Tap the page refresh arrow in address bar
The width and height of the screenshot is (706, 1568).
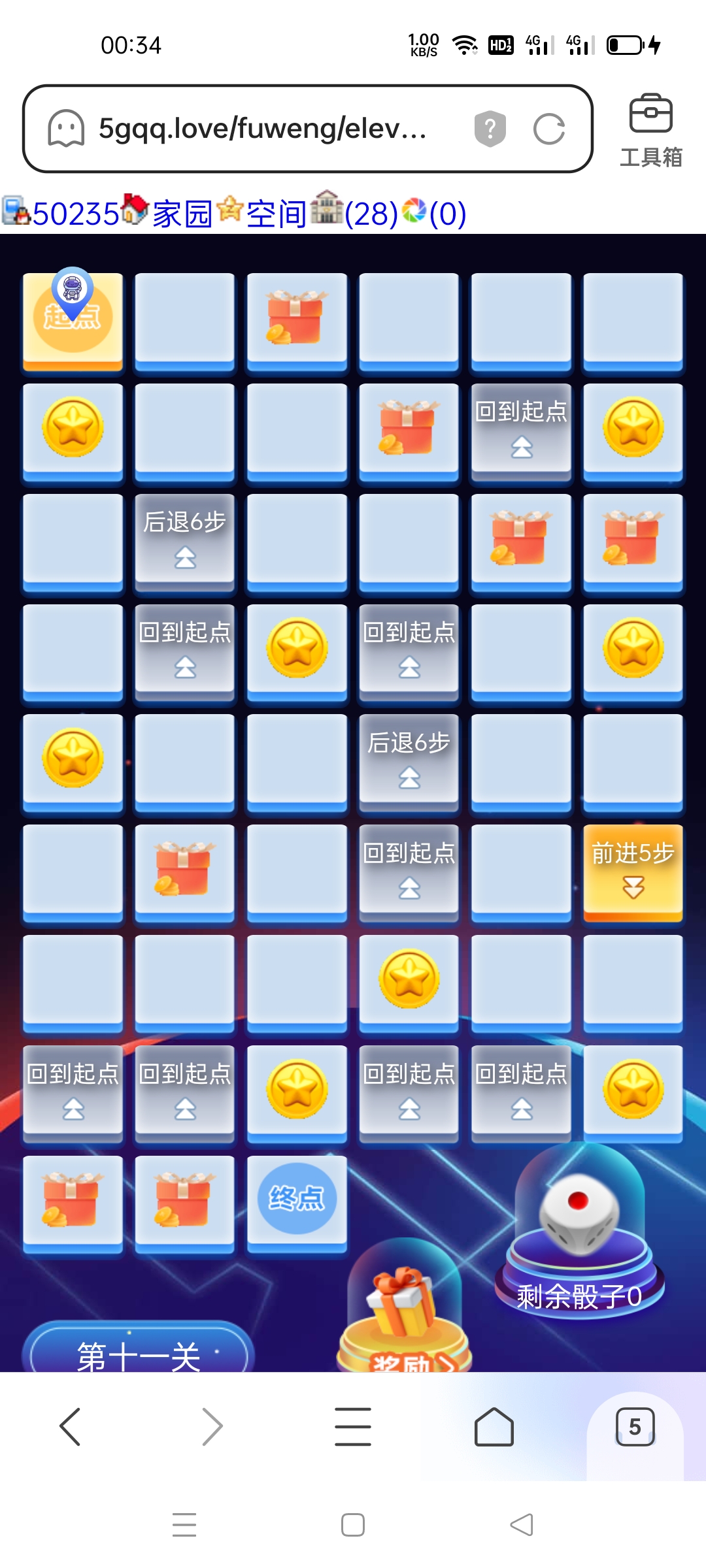pos(549,129)
